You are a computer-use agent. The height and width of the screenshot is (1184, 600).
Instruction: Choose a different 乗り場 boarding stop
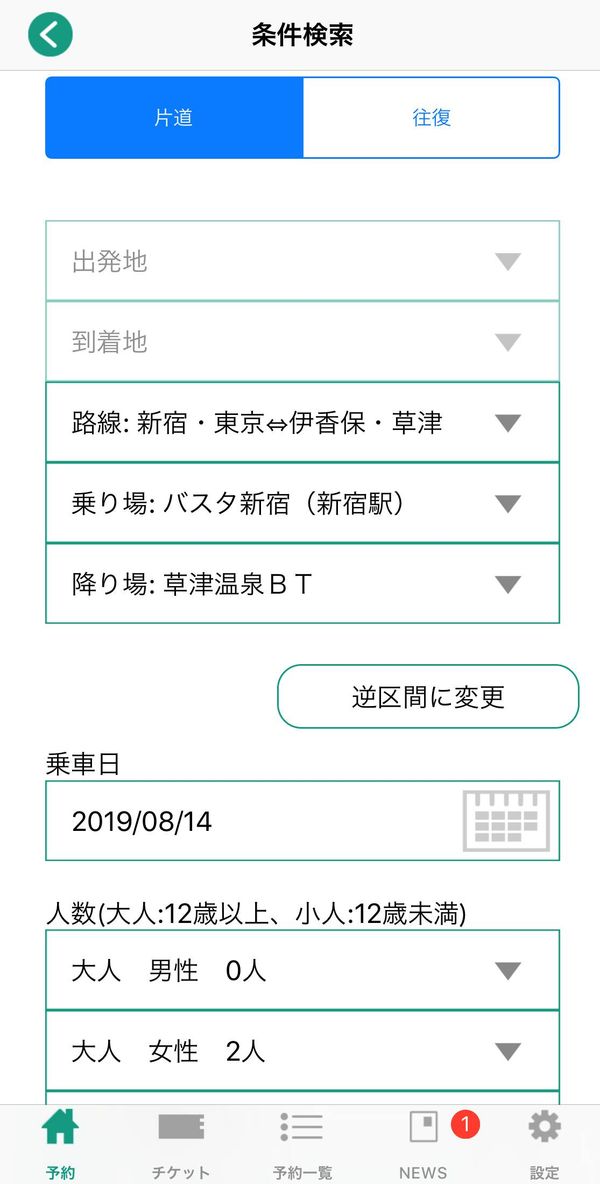tap(303, 504)
